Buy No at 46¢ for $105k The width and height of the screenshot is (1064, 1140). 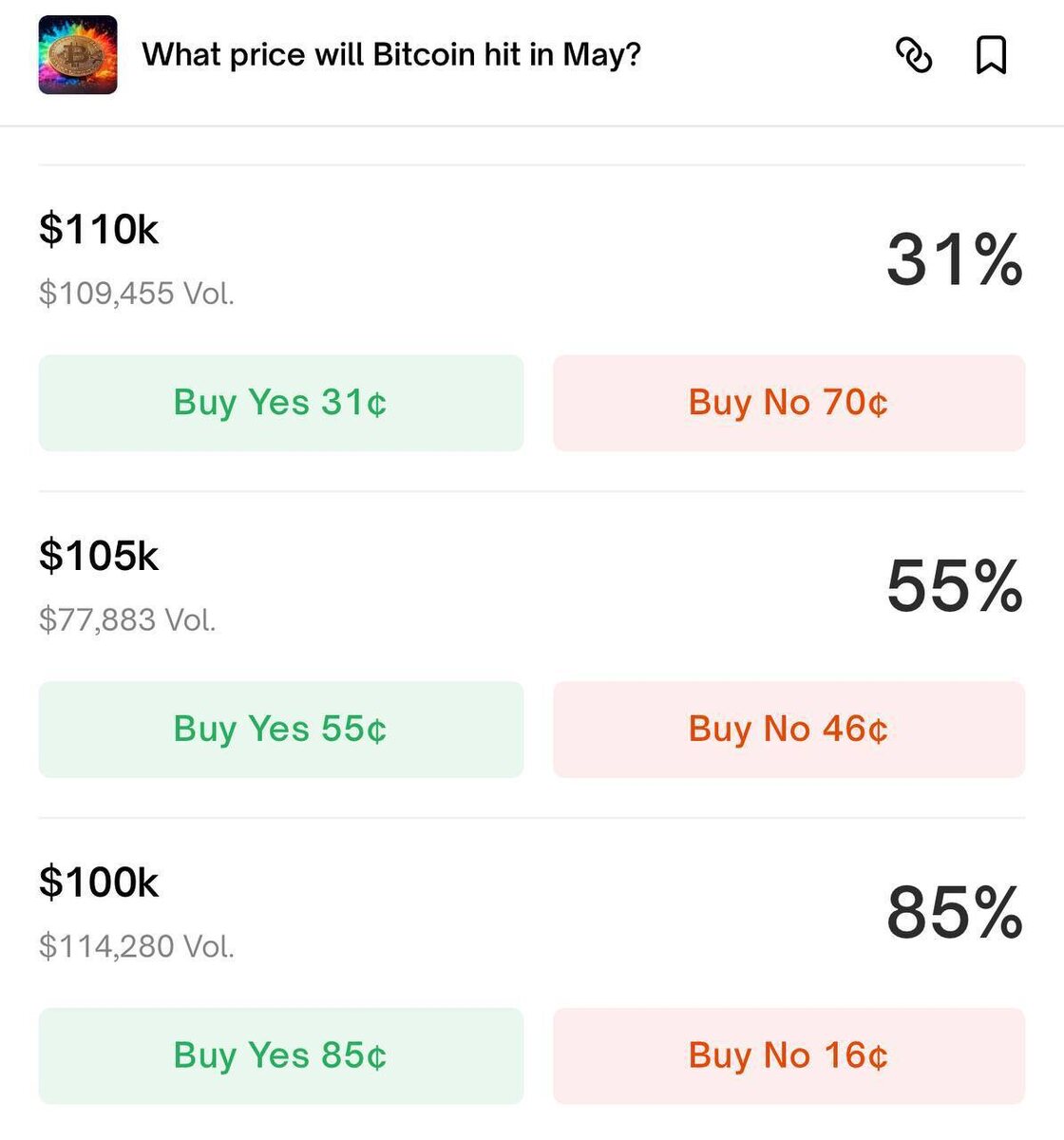tap(788, 730)
